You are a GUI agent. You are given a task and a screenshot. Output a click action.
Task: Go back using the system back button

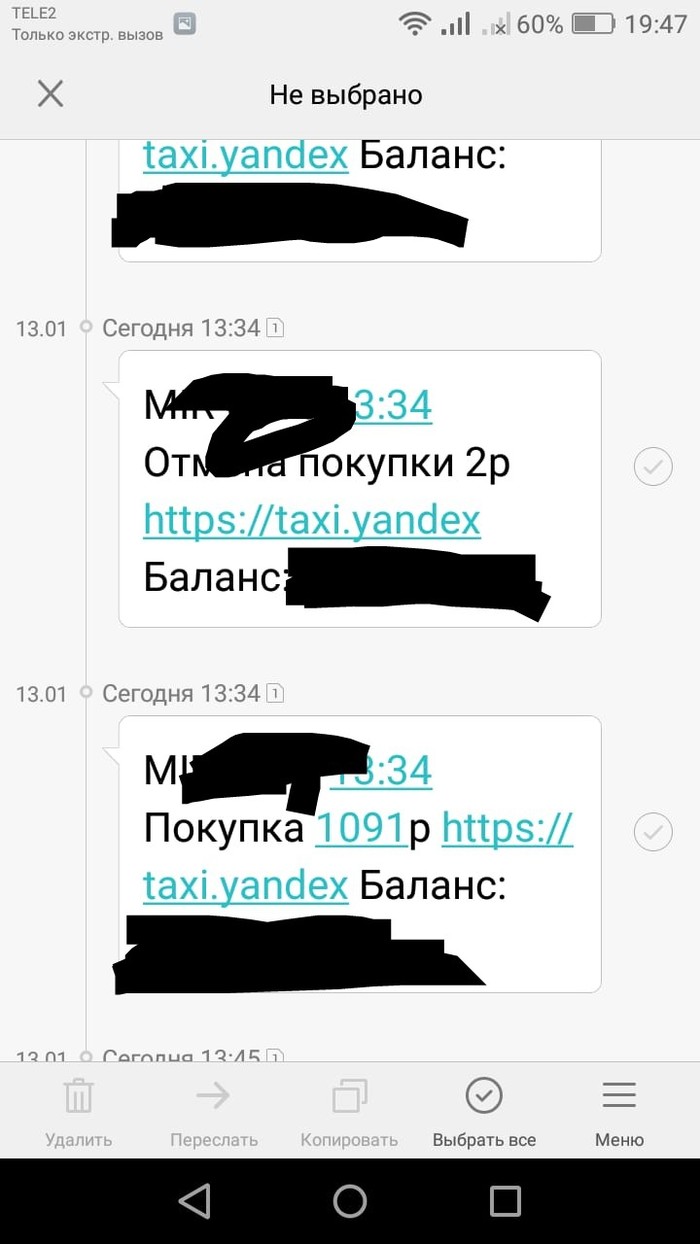(194, 1200)
